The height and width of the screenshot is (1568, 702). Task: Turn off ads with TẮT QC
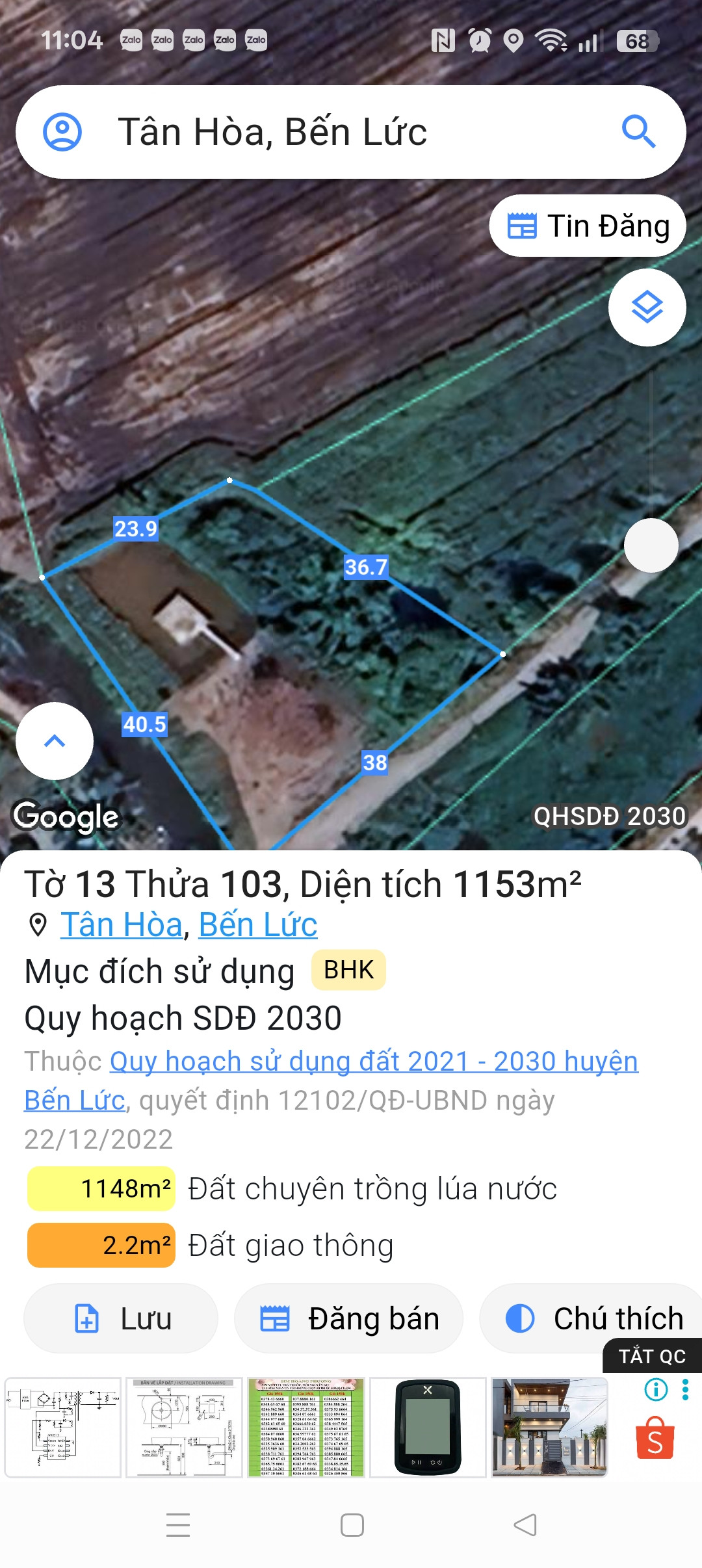coord(651,1356)
